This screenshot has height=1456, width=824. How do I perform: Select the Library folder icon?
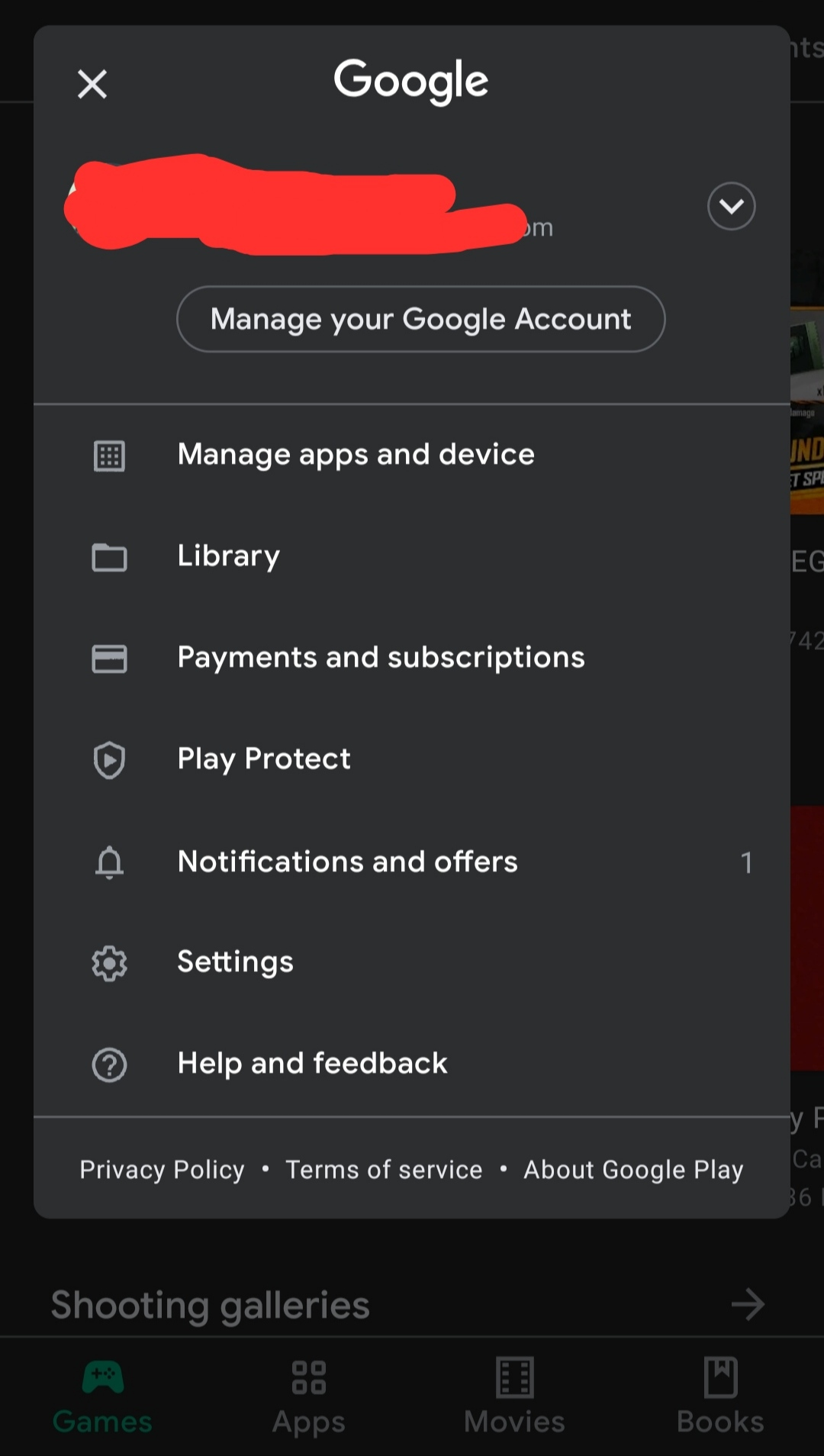109,557
